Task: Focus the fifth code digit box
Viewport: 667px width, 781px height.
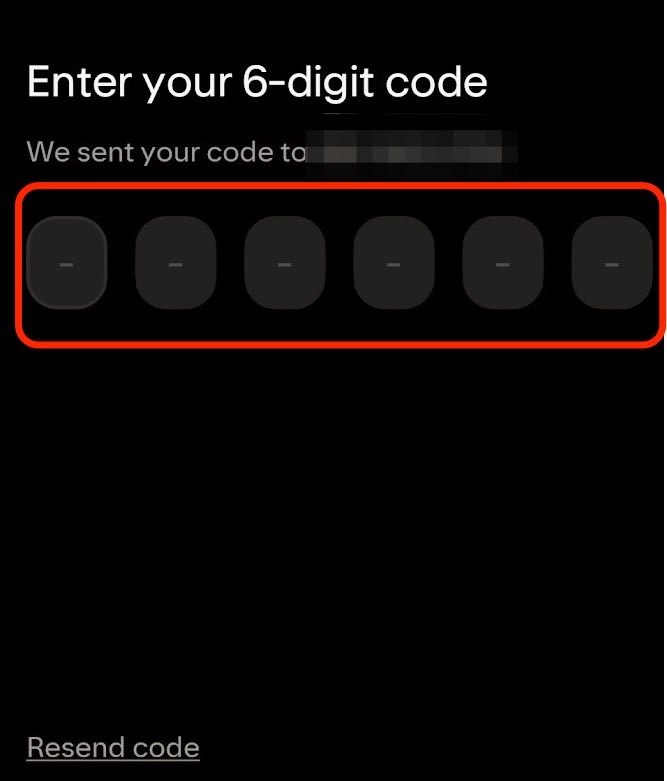Action: pos(503,263)
